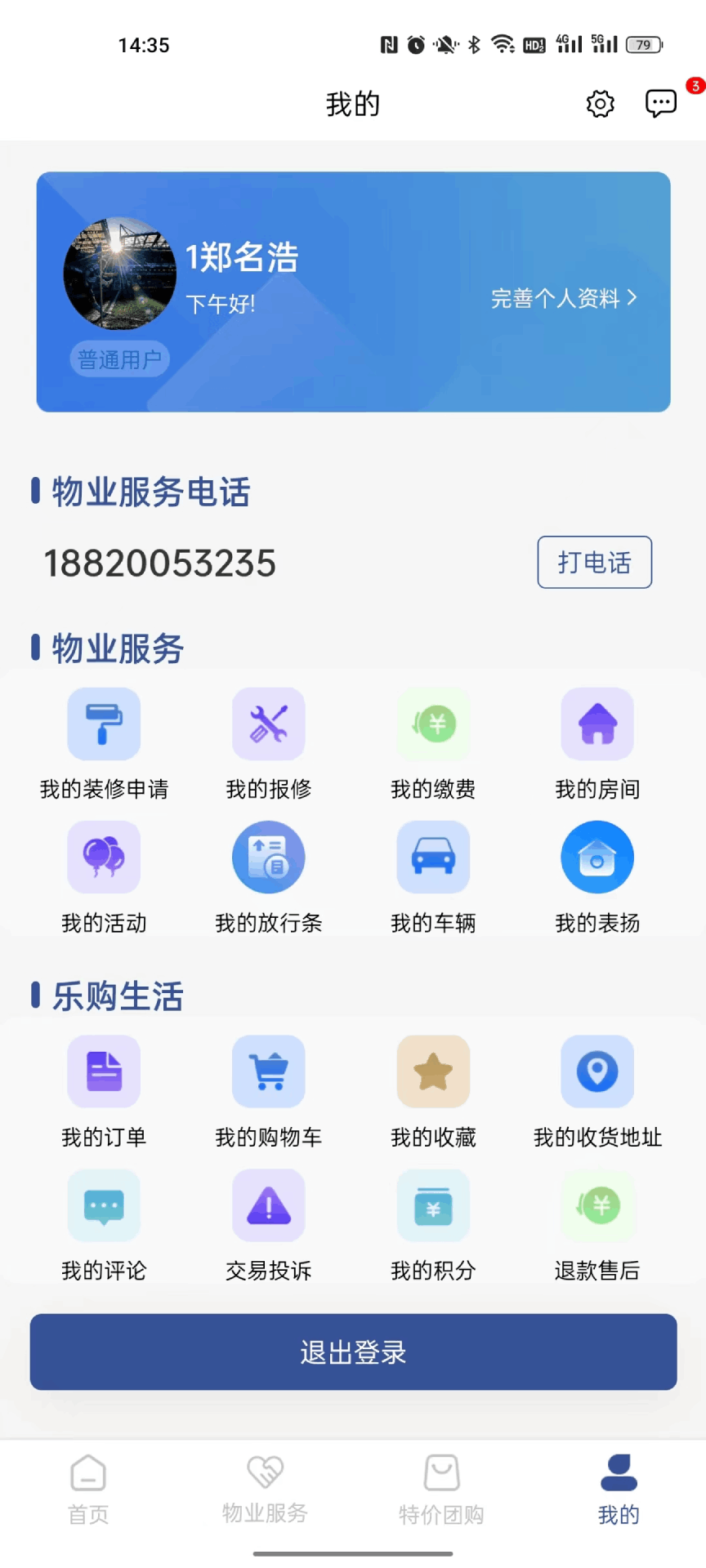Tap the 打电话 button
The height and width of the screenshot is (1568, 706).
(x=594, y=562)
